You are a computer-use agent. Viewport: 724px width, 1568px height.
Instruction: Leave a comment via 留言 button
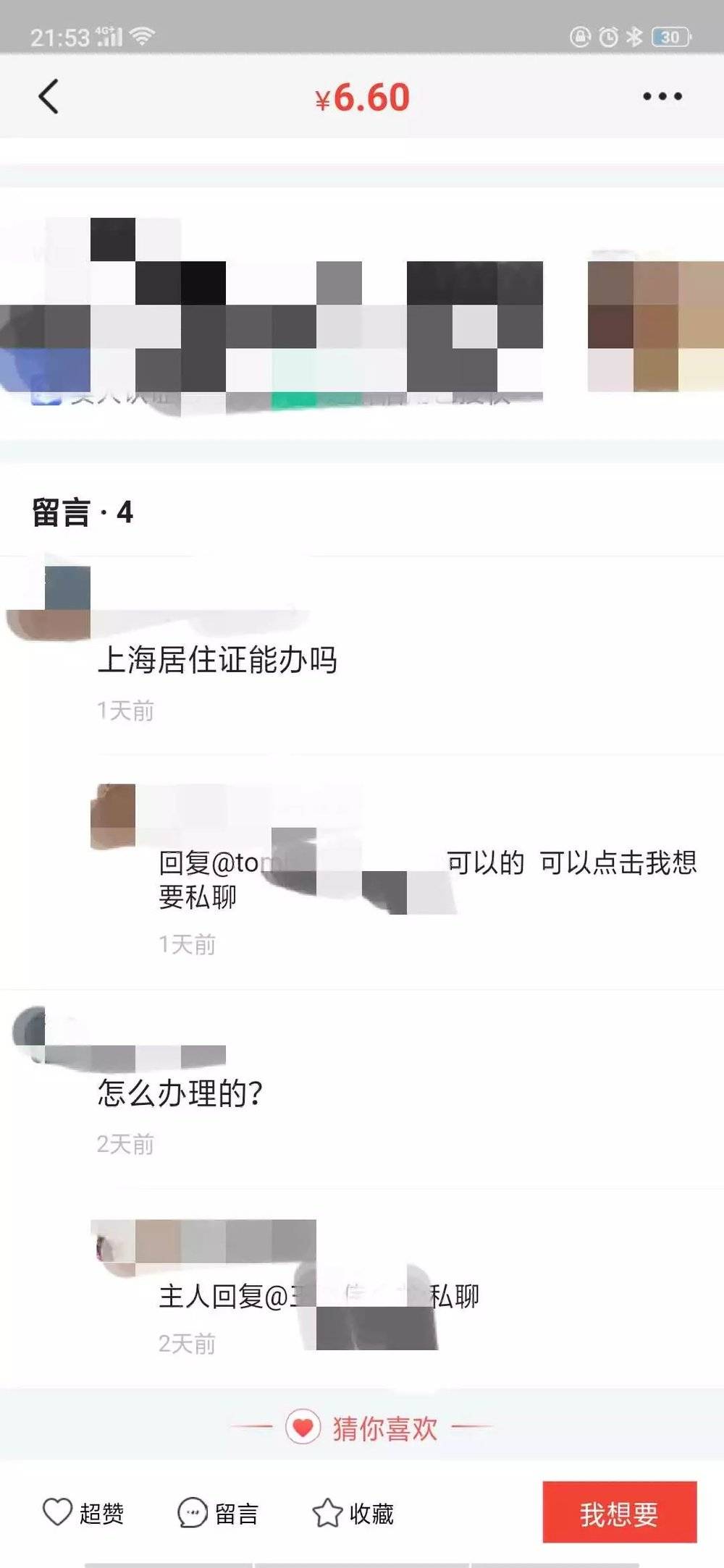(x=218, y=1512)
